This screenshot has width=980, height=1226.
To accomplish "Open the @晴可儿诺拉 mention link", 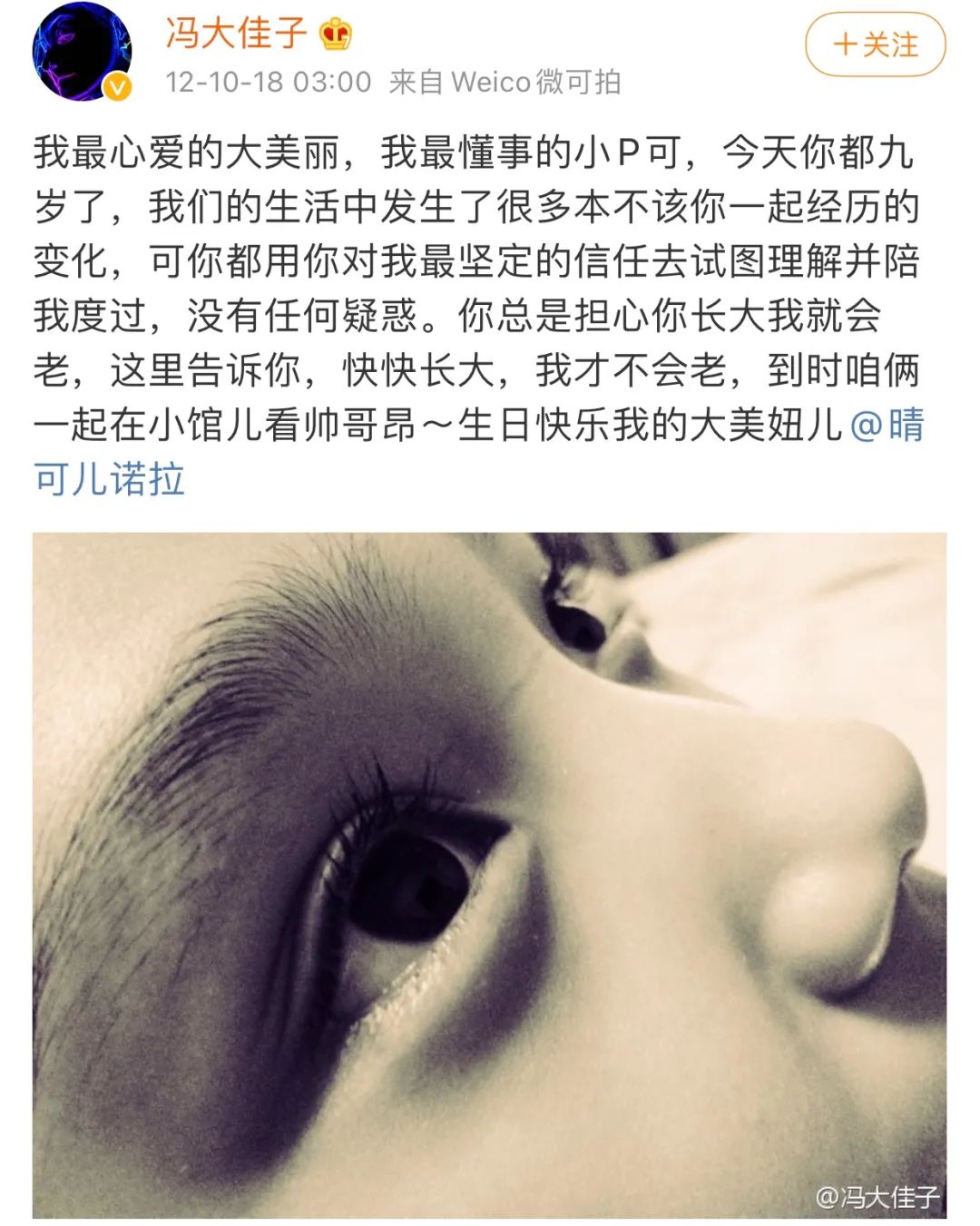I will pos(110,478).
